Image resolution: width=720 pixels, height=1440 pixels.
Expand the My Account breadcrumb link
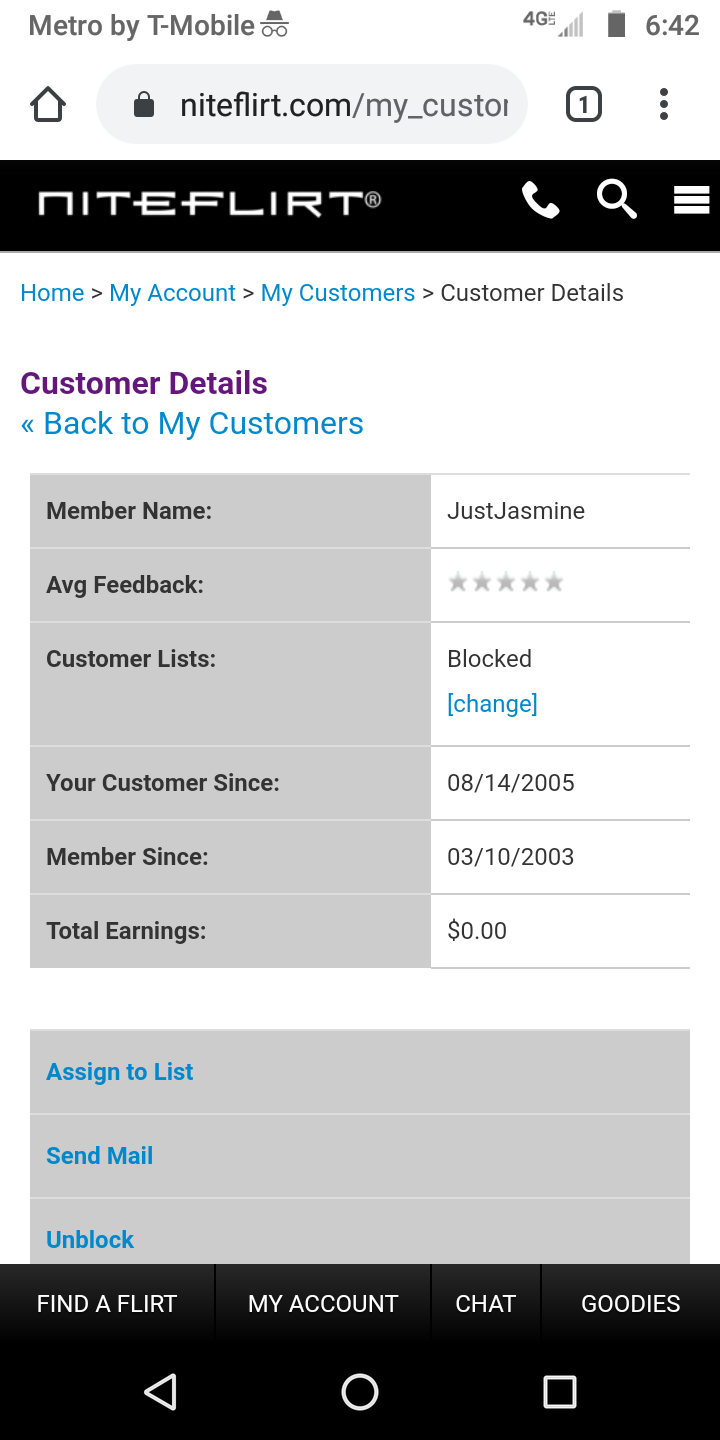click(x=172, y=292)
